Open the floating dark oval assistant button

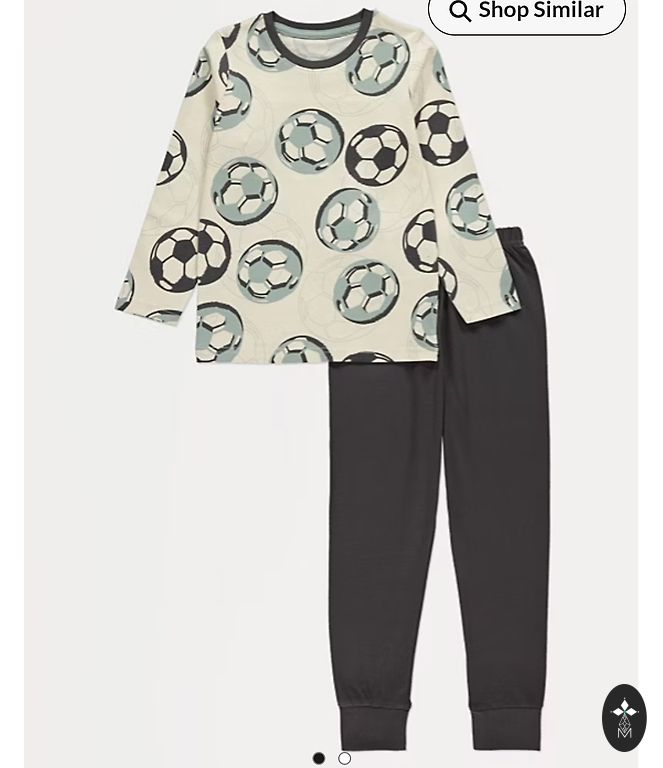pos(624,717)
